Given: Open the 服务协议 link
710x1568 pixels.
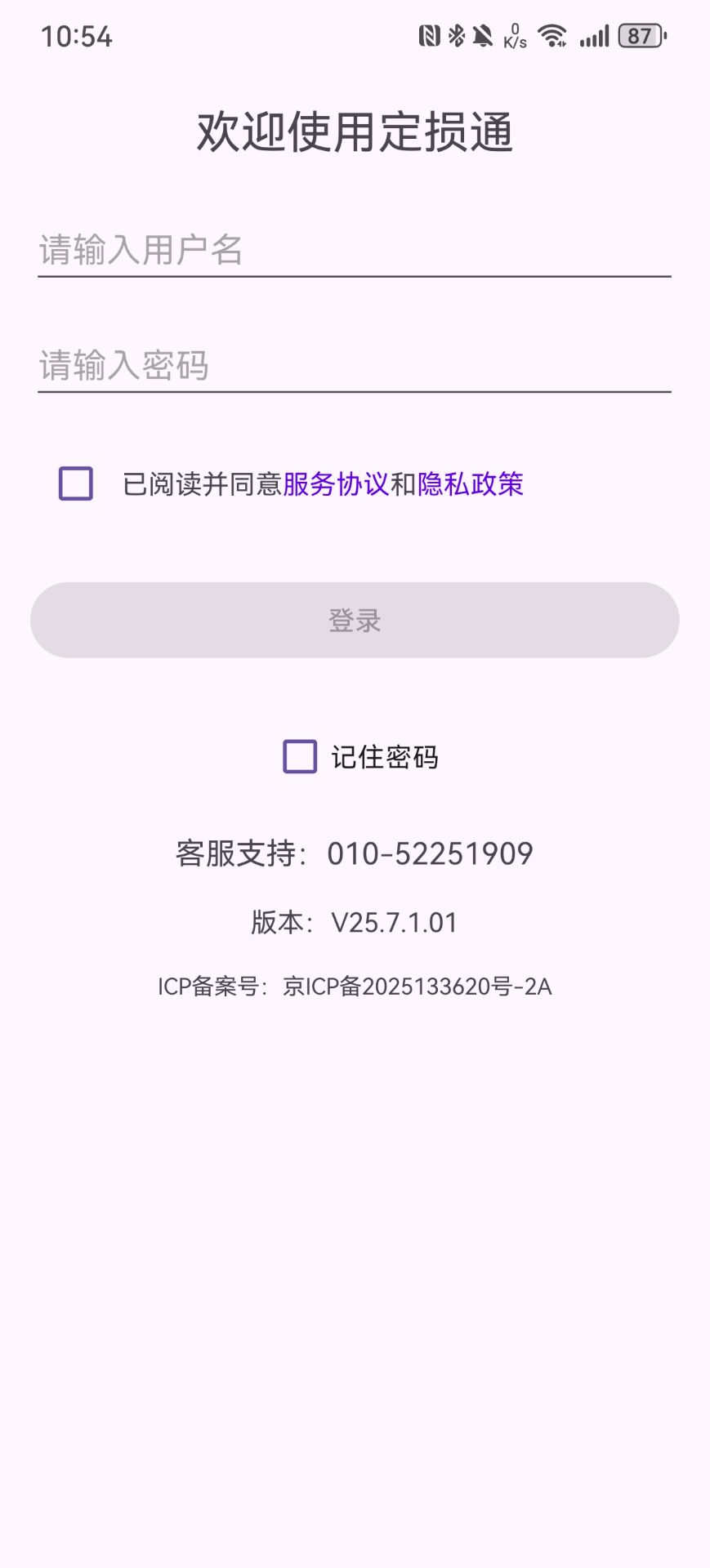Looking at the screenshot, I should tap(337, 483).
